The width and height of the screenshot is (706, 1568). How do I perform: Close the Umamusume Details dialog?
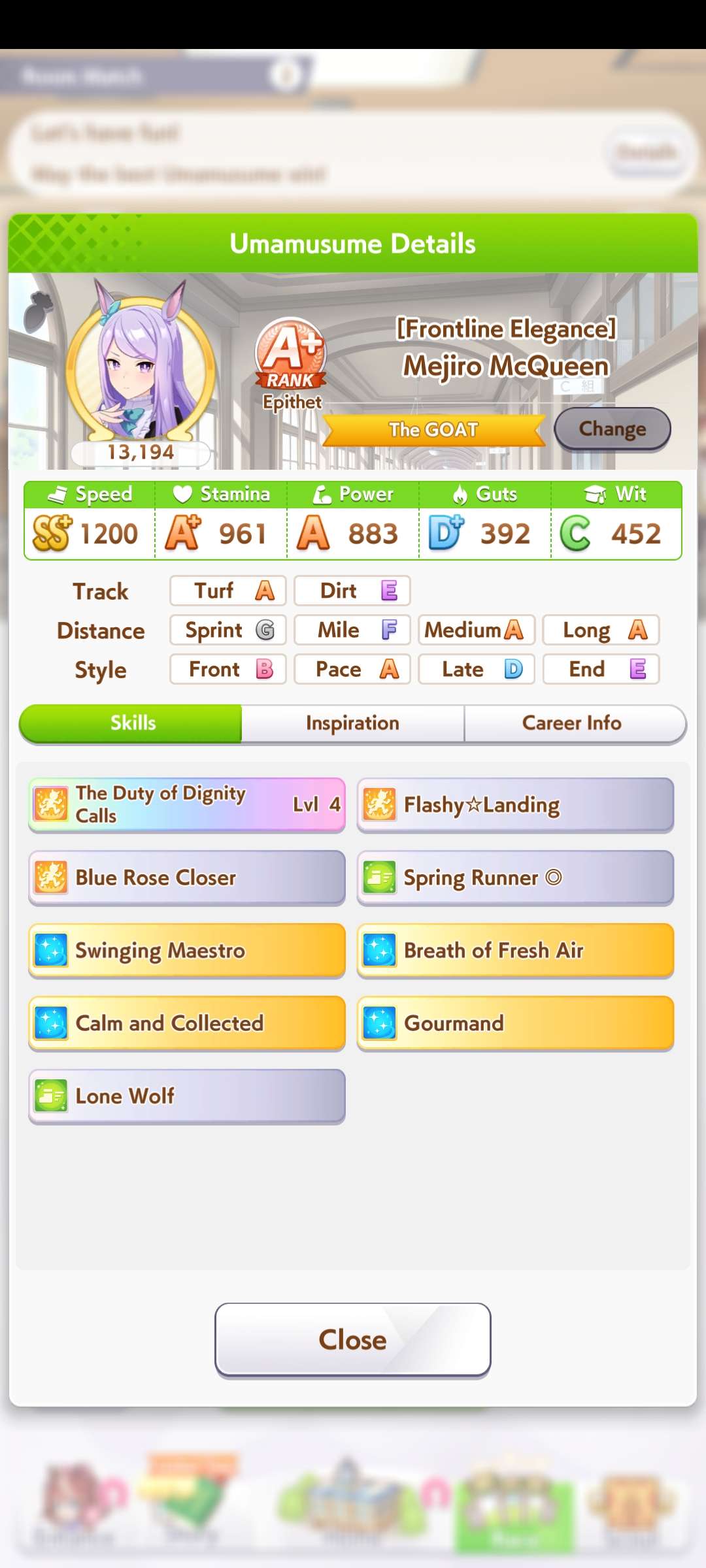pos(353,1340)
